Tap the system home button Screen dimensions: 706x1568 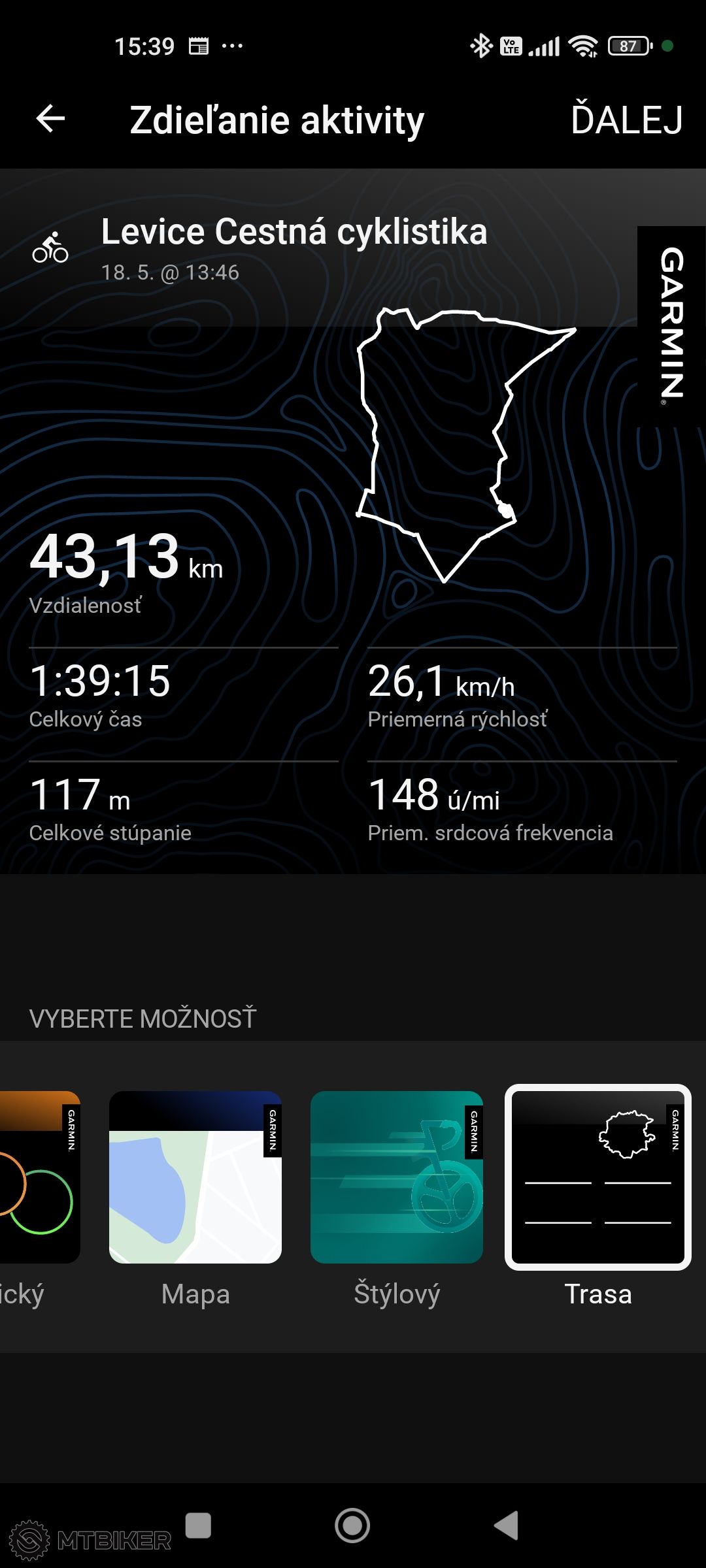point(352,1526)
